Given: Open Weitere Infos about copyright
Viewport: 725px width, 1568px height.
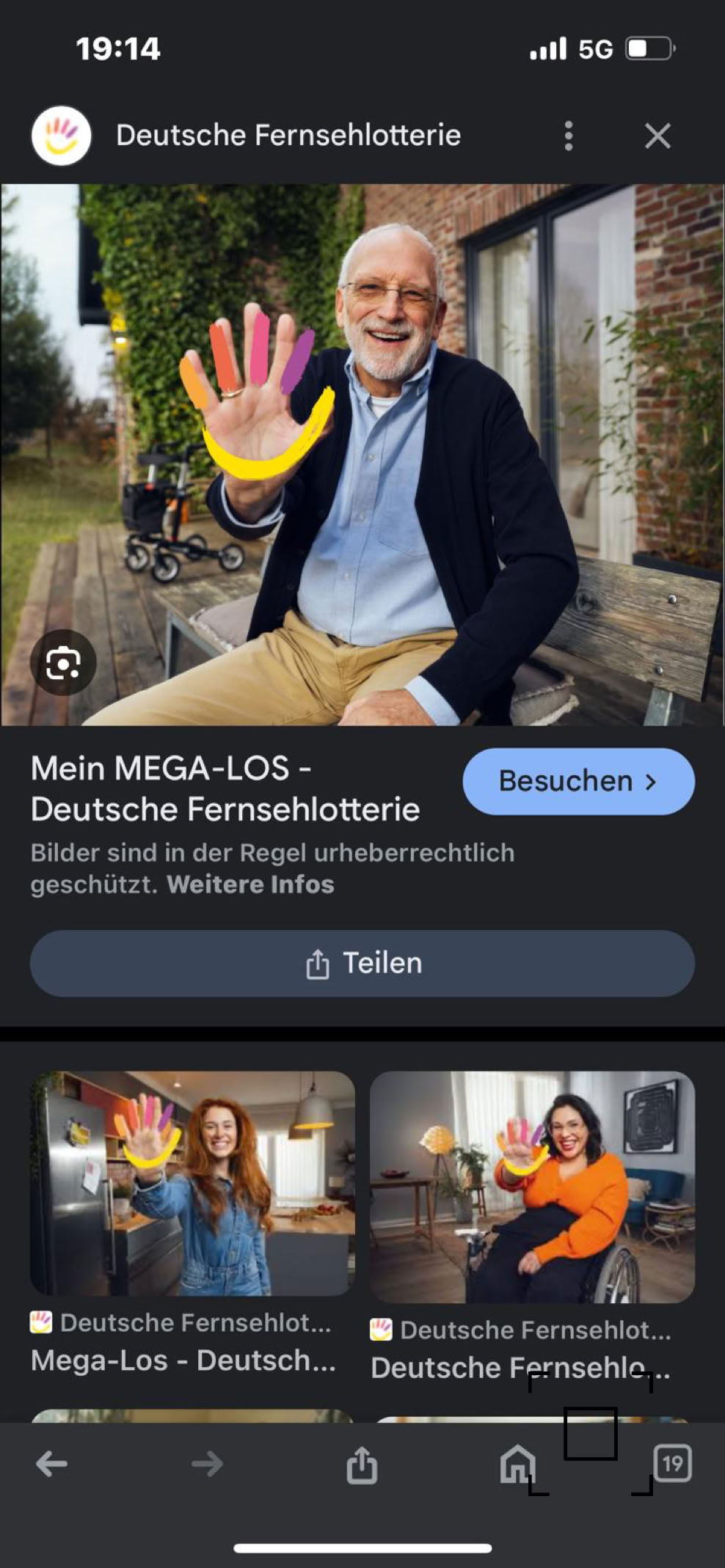Looking at the screenshot, I should coord(250,884).
